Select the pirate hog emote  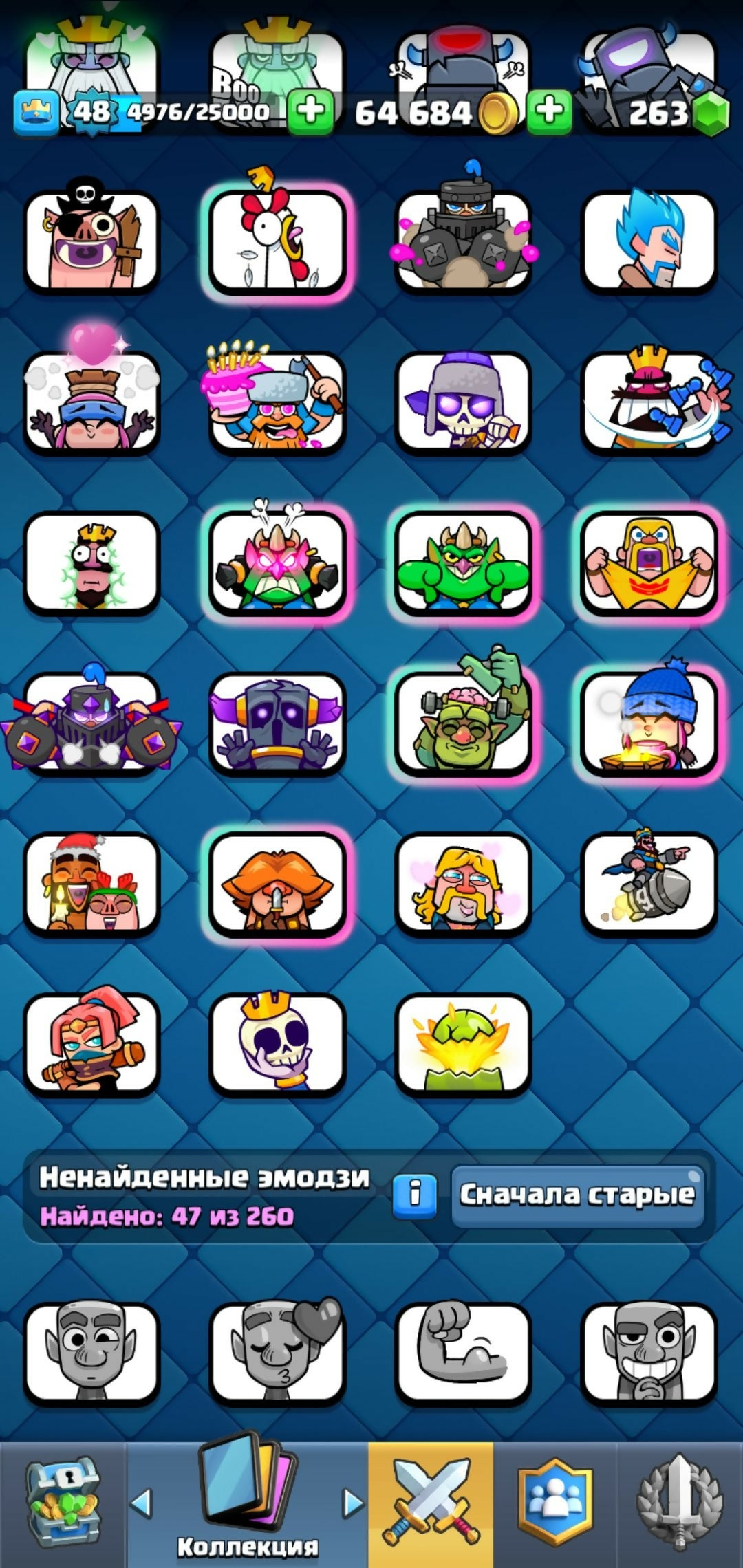91,241
